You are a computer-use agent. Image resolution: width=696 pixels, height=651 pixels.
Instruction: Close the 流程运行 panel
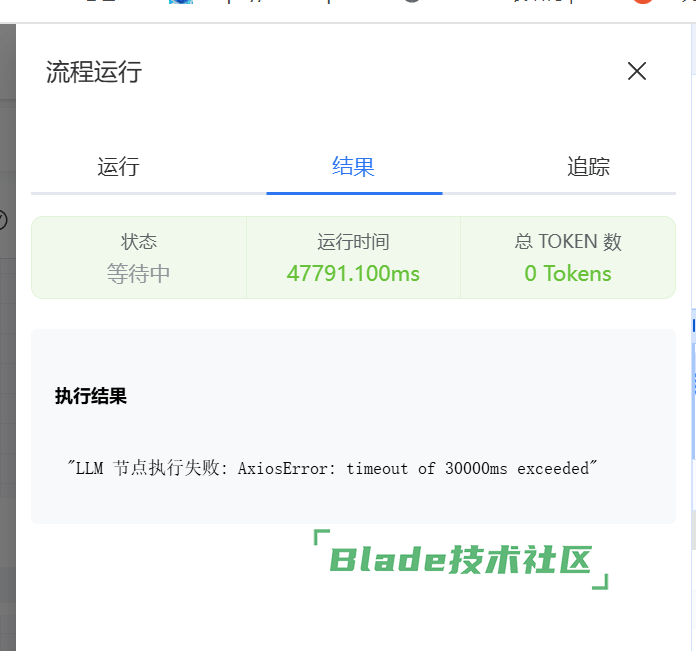[x=636, y=71]
